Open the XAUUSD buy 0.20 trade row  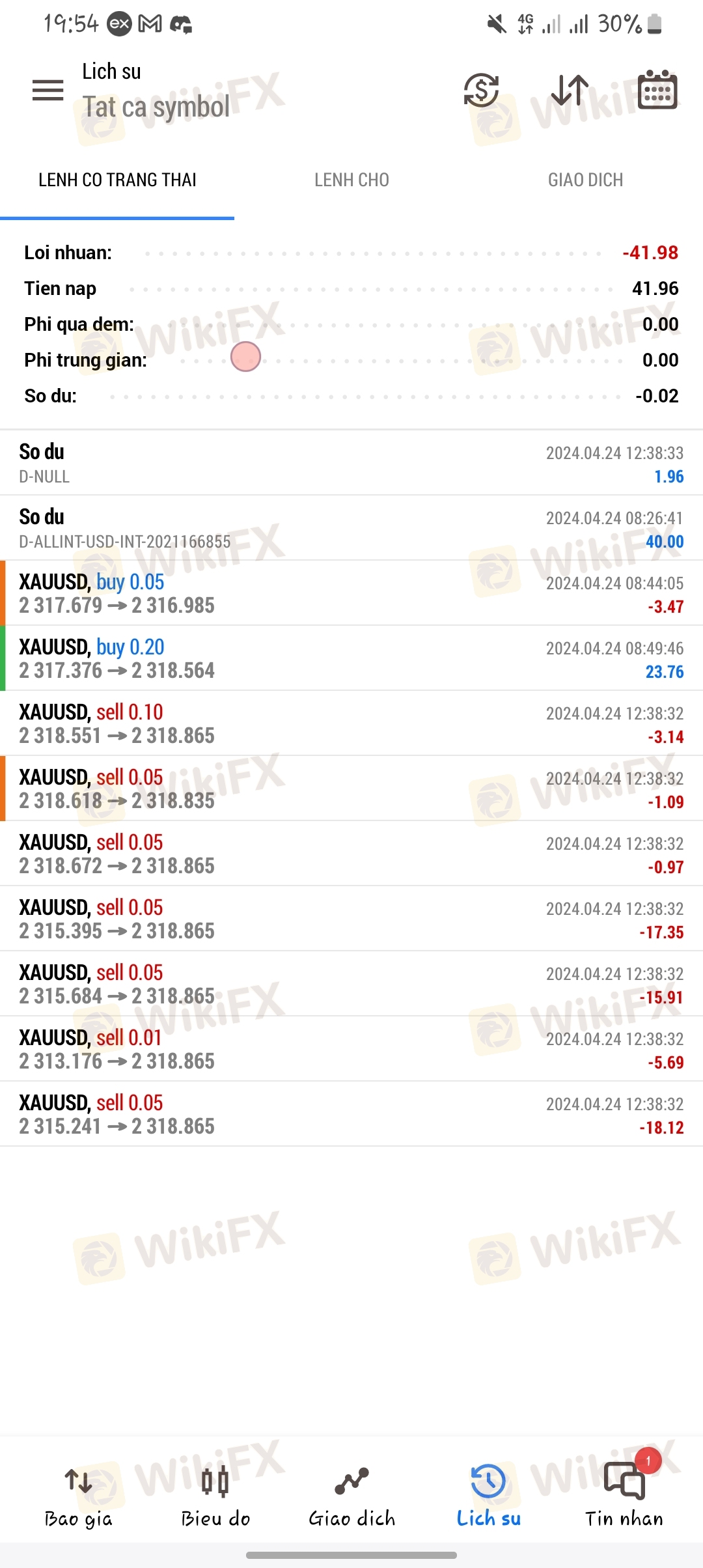tap(351, 658)
